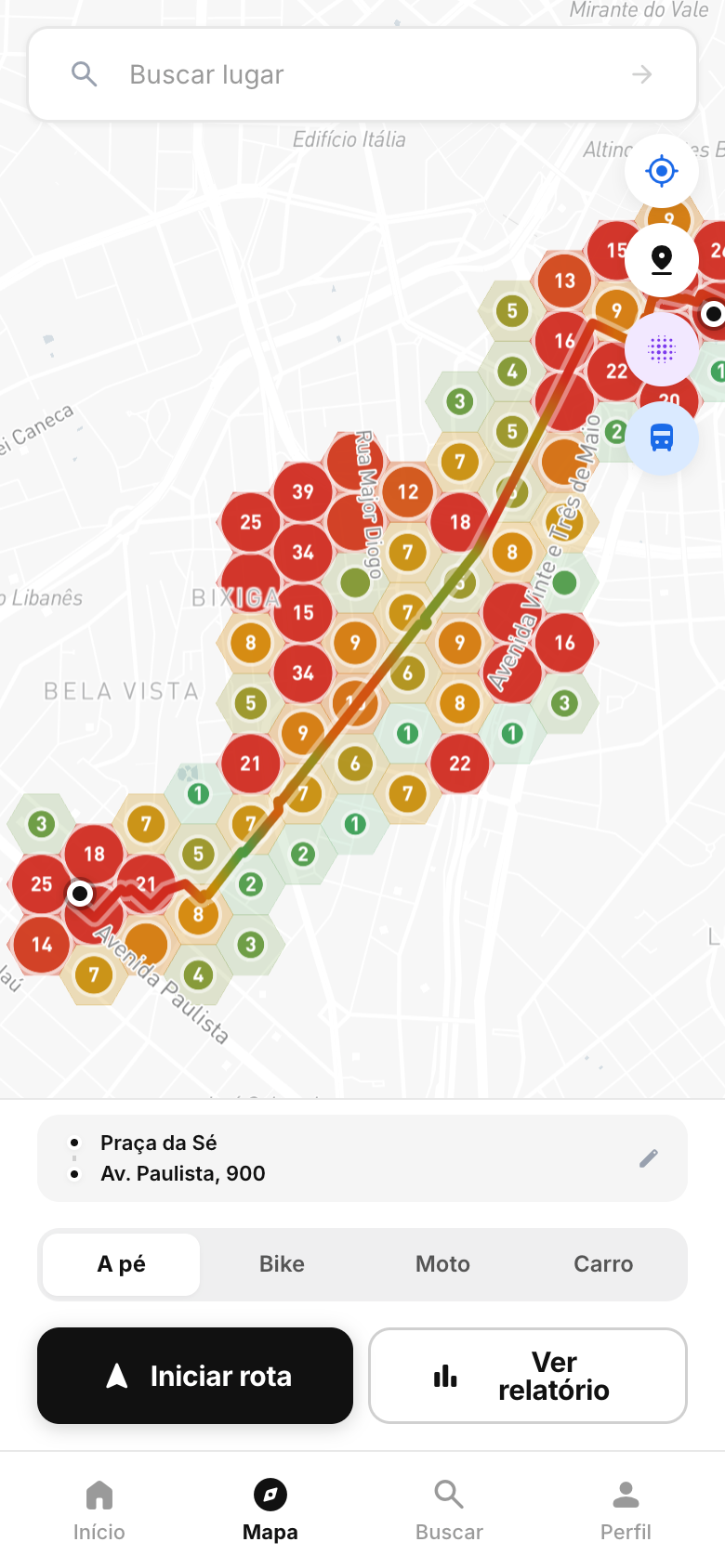
Task: Click the red hexagon marker labeled 39
Action: pos(303,492)
